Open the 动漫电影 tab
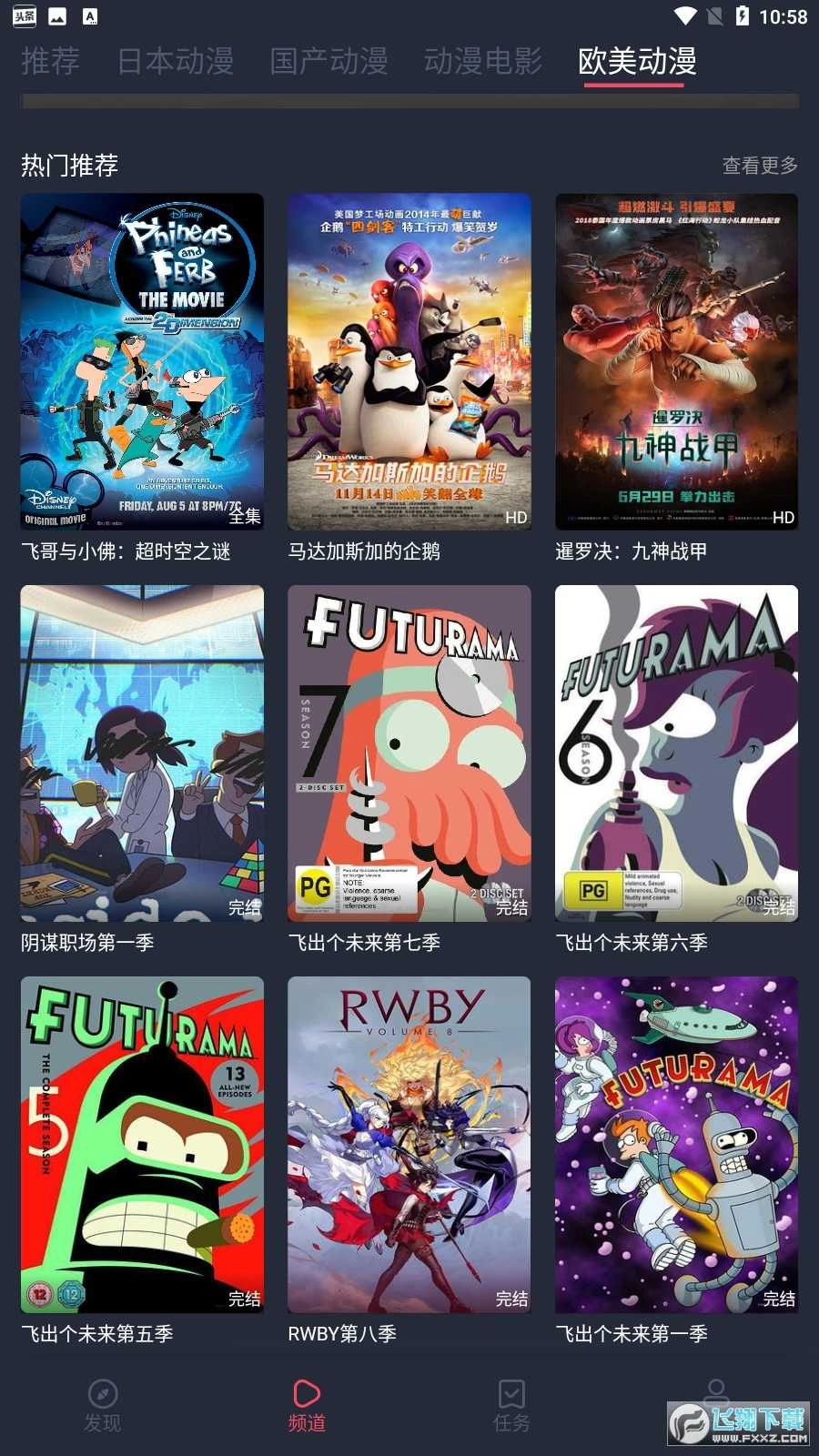Screen dimensions: 819x1456 pyautogui.click(x=482, y=61)
